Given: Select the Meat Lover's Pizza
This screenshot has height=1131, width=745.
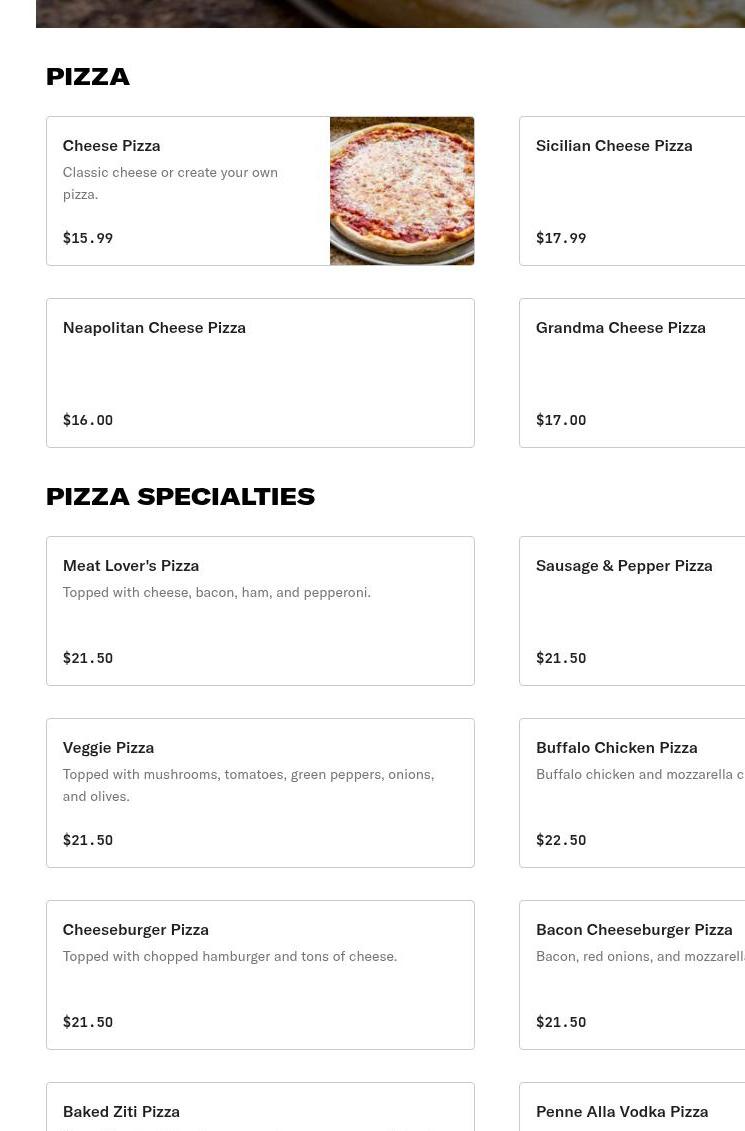Looking at the screenshot, I should click(260, 611).
